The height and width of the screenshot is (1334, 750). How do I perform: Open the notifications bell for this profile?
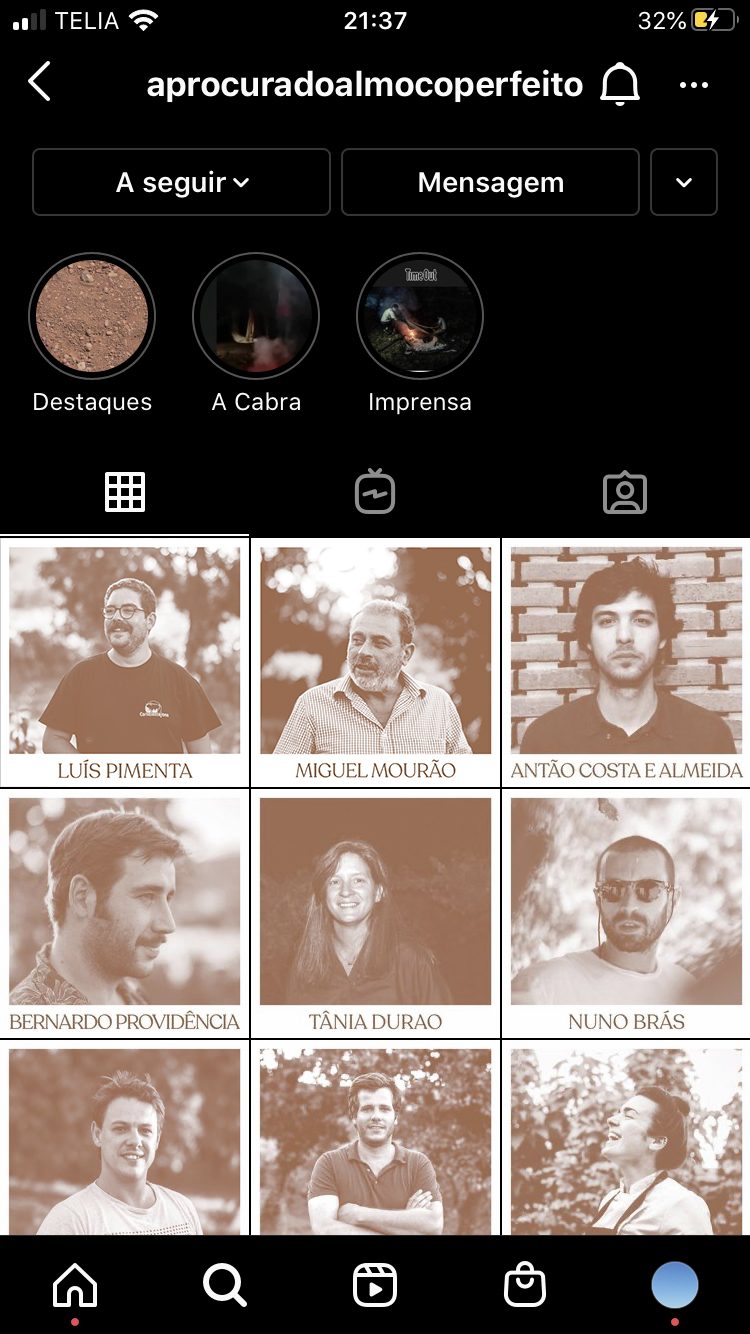coord(619,85)
